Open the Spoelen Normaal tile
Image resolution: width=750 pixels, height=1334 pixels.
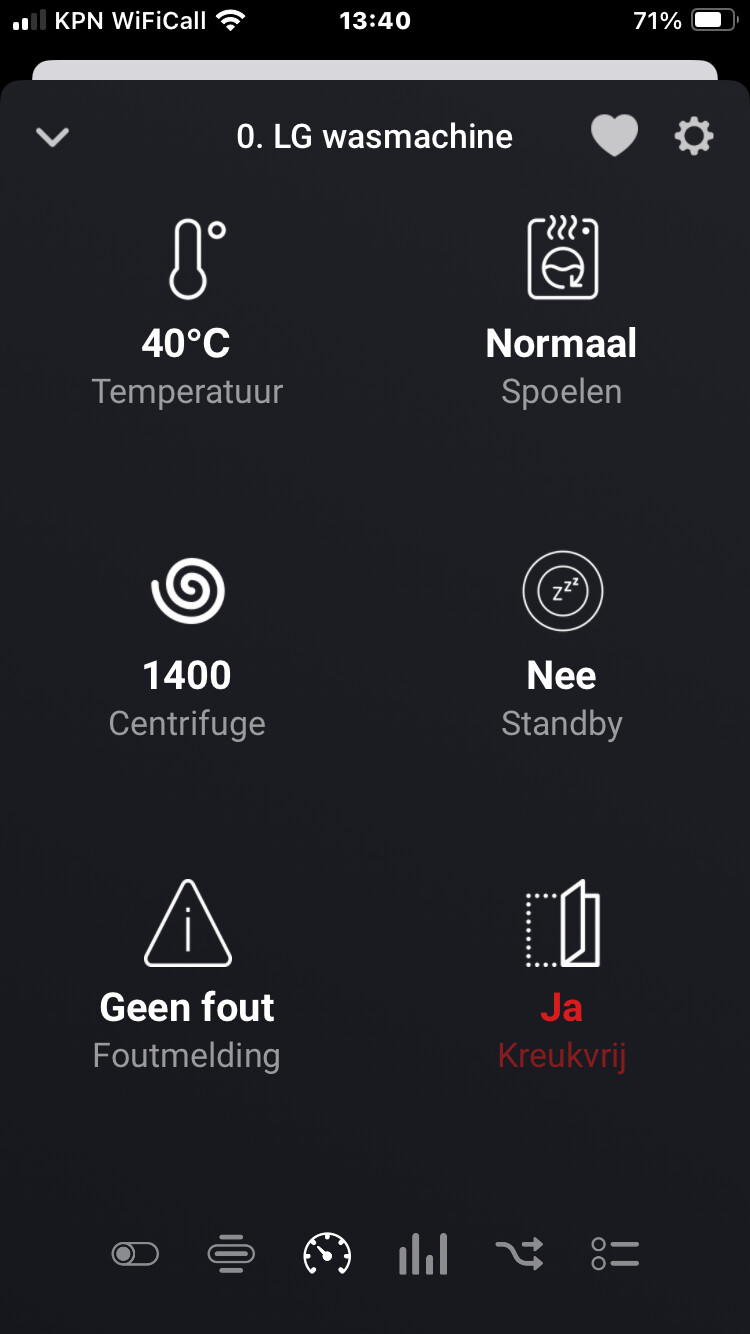pyautogui.click(x=561, y=312)
